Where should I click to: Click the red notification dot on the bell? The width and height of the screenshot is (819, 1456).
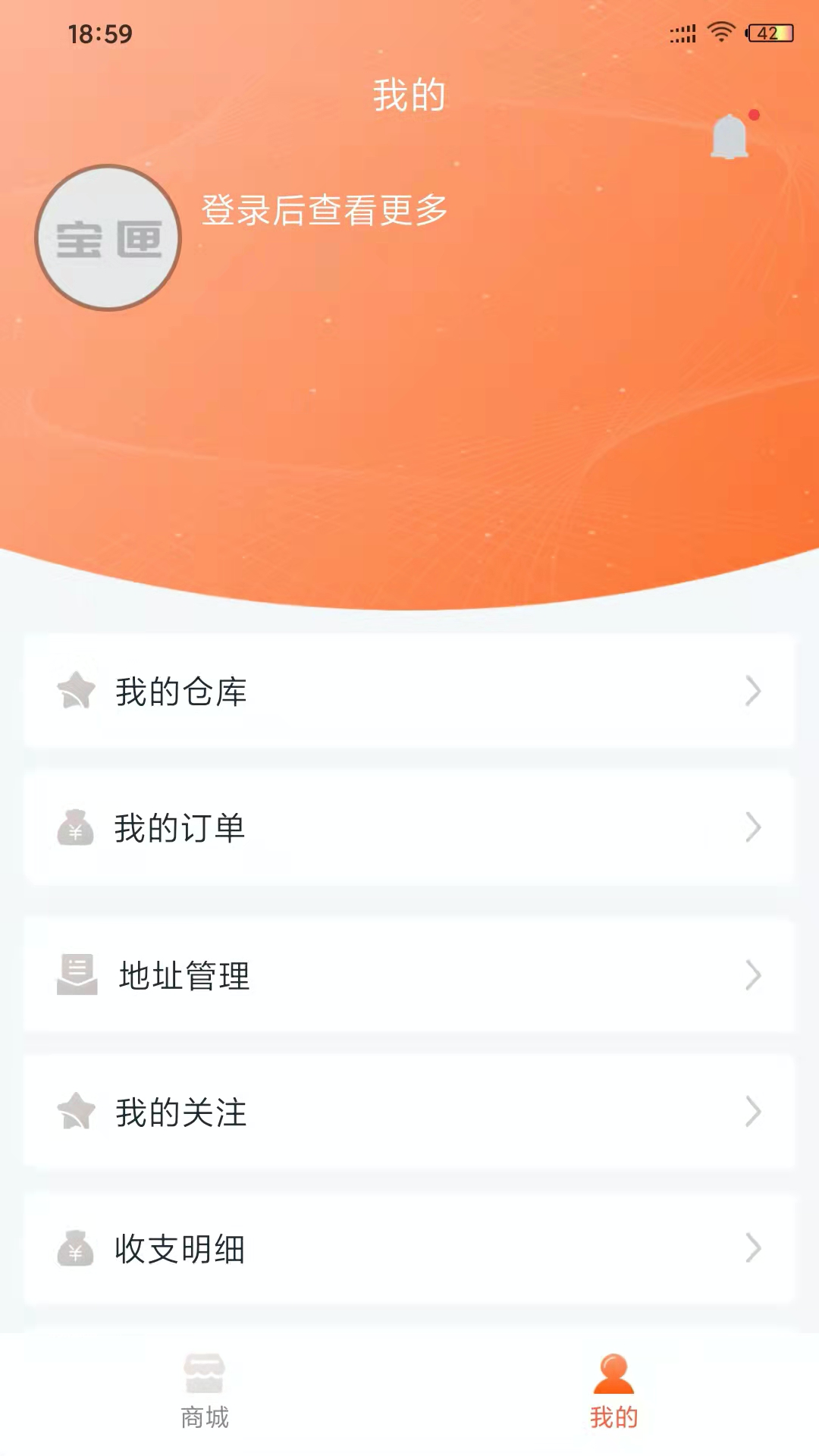[754, 115]
